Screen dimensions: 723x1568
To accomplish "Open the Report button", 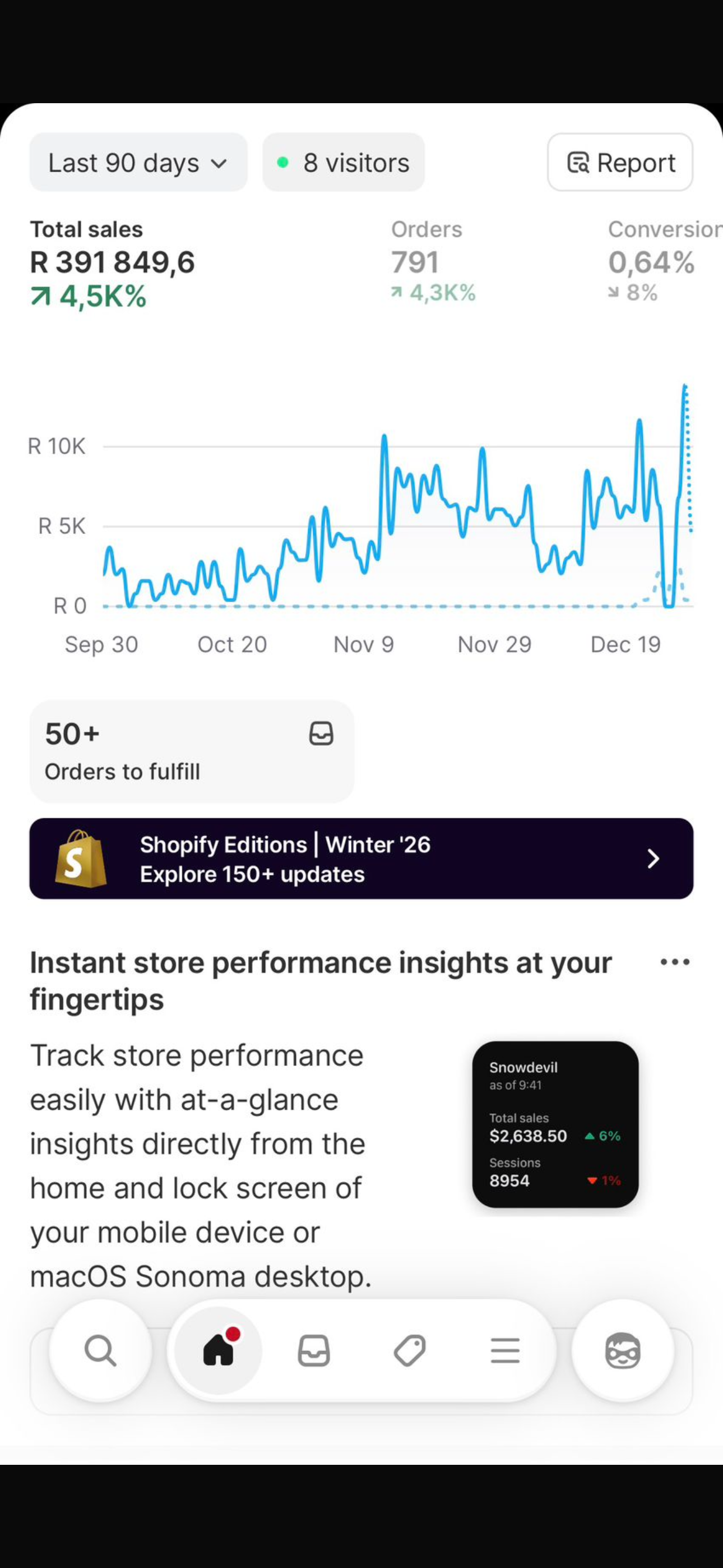I will 619,163.
